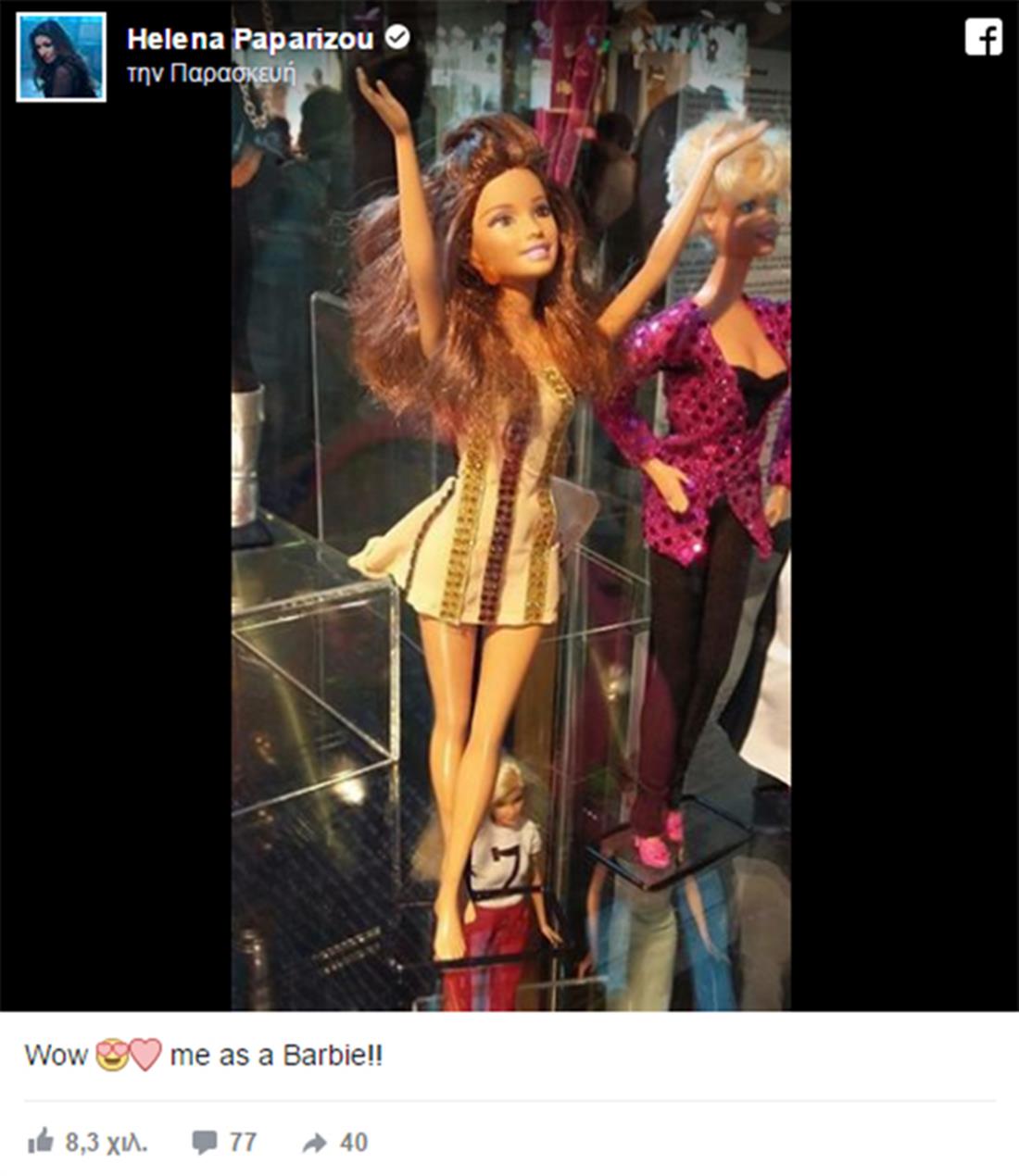Open the Helena Paparizou page name link
This screenshot has height=1176, width=1019.
(x=250, y=38)
